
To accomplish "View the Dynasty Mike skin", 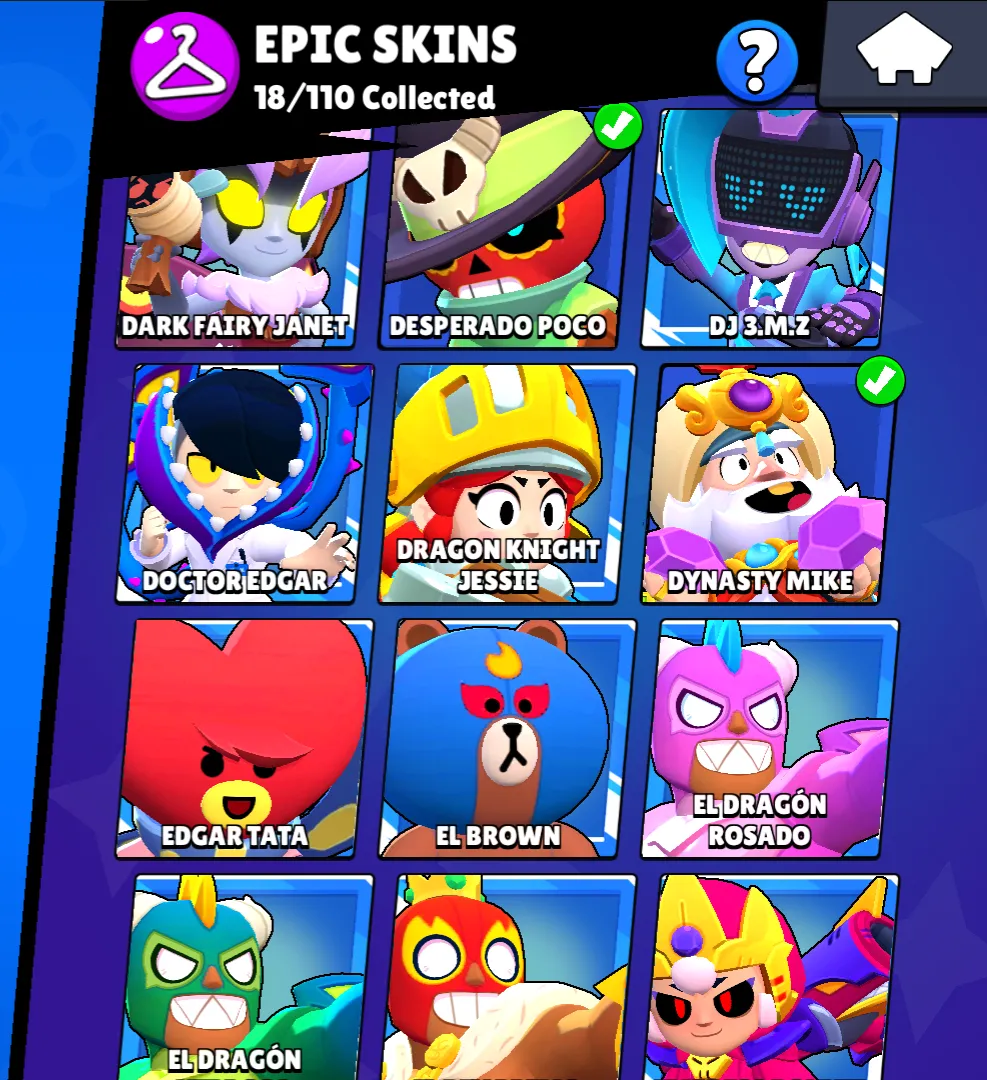I will click(x=768, y=485).
